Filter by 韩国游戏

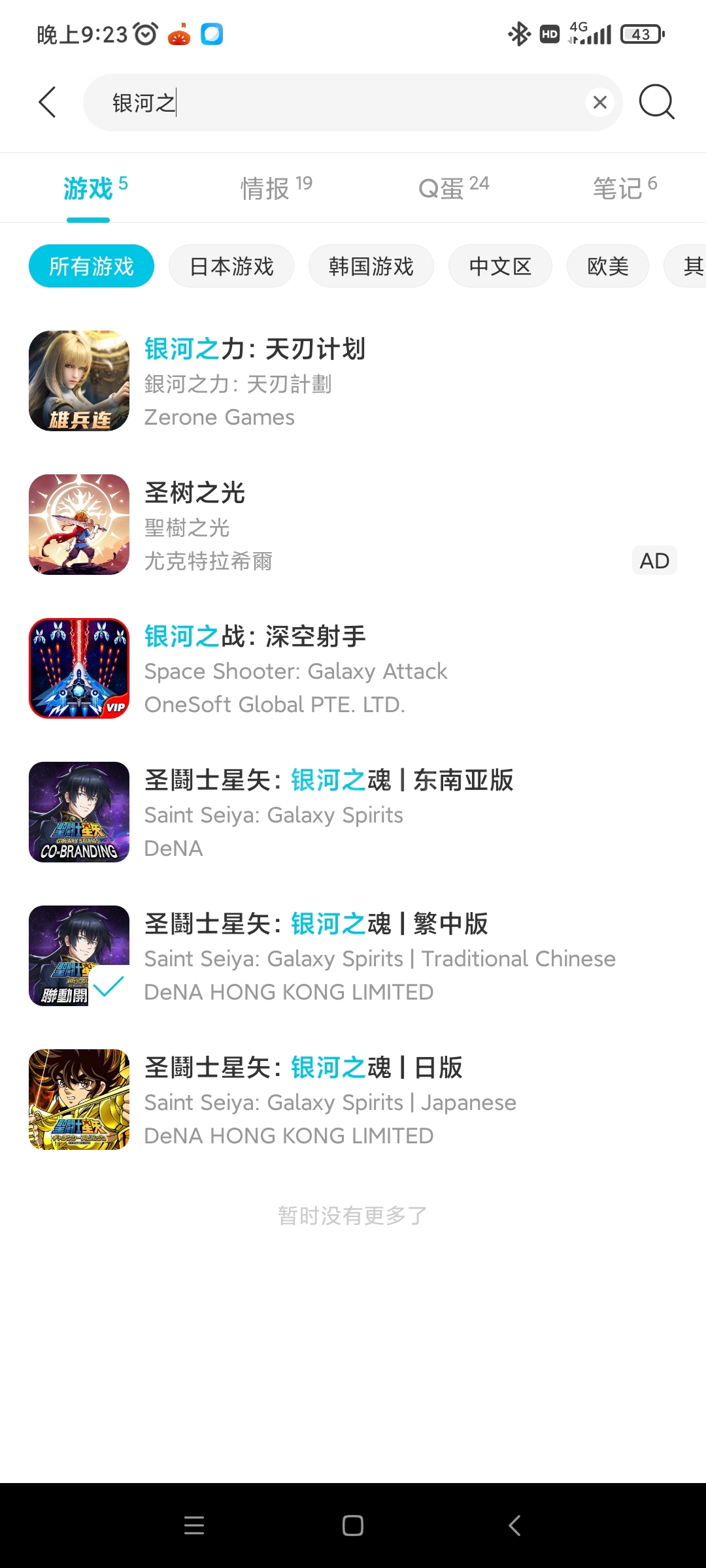371,266
